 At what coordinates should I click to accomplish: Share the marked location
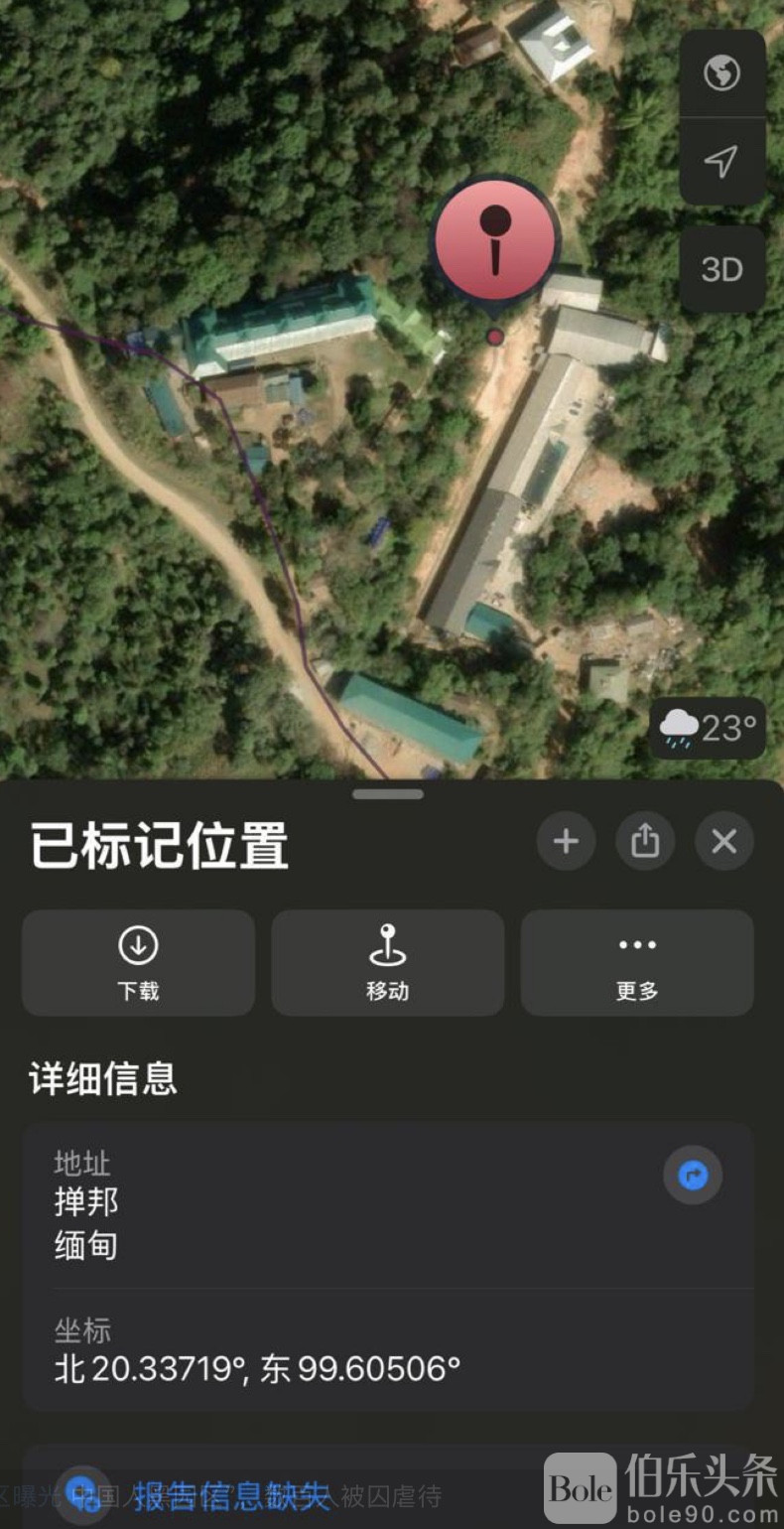pos(645,842)
